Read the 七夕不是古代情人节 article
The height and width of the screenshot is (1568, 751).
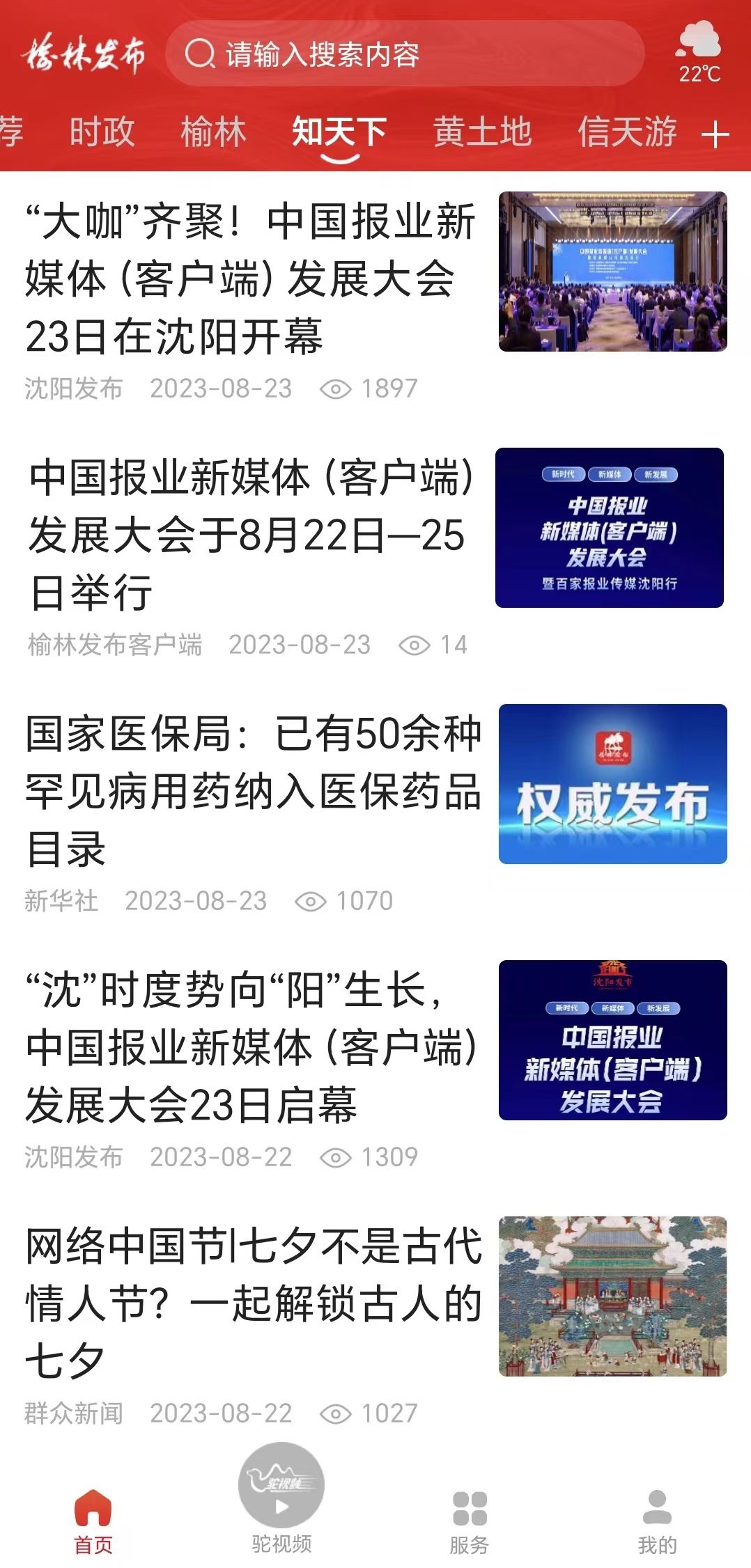[x=252, y=1303]
